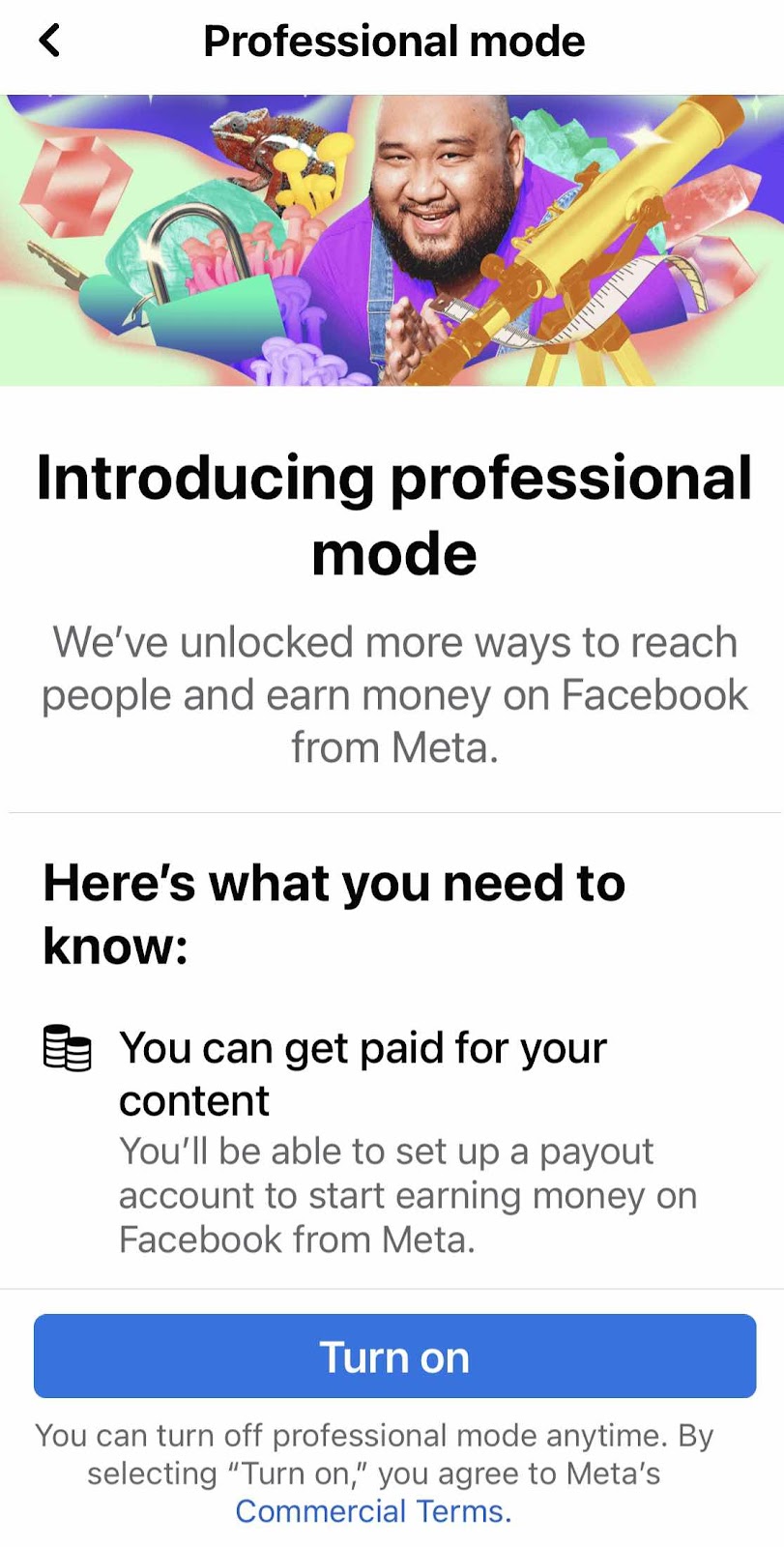Tap Turn on to enable professional mode

394,1356
